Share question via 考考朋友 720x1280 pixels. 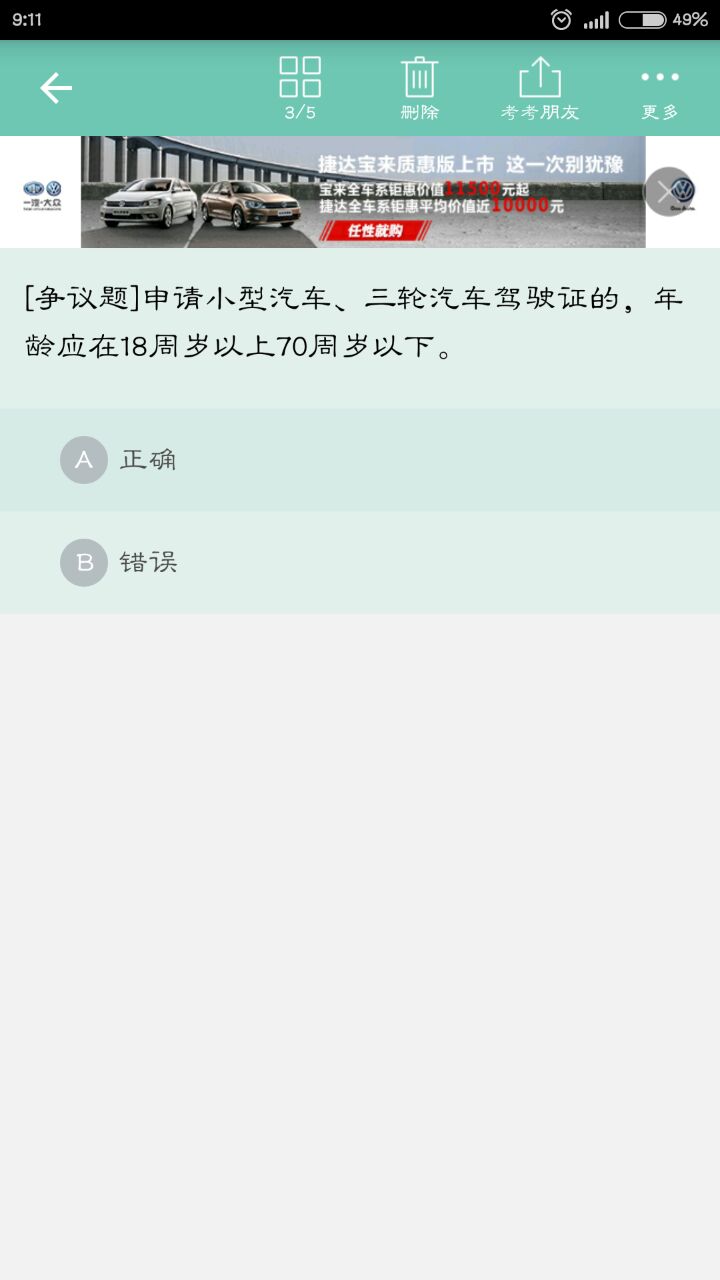click(x=540, y=88)
